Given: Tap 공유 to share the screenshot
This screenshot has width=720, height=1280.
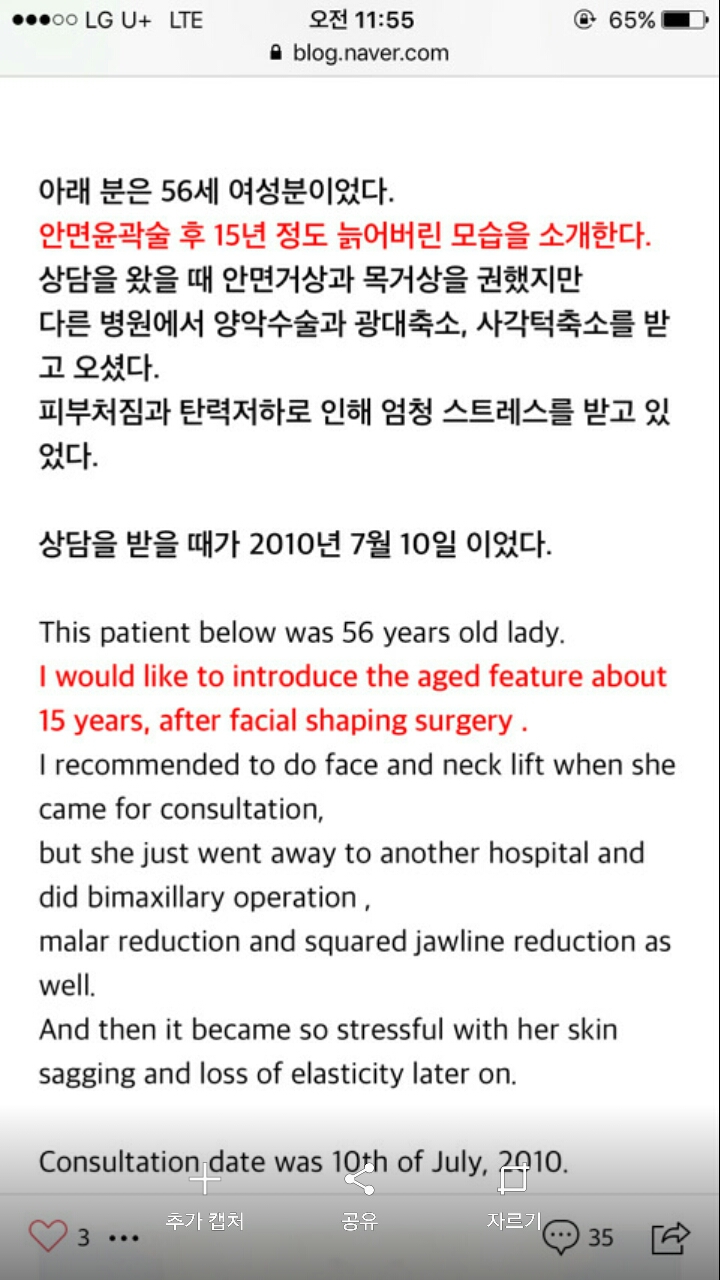Looking at the screenshot, I should (x=359, y=1198).
